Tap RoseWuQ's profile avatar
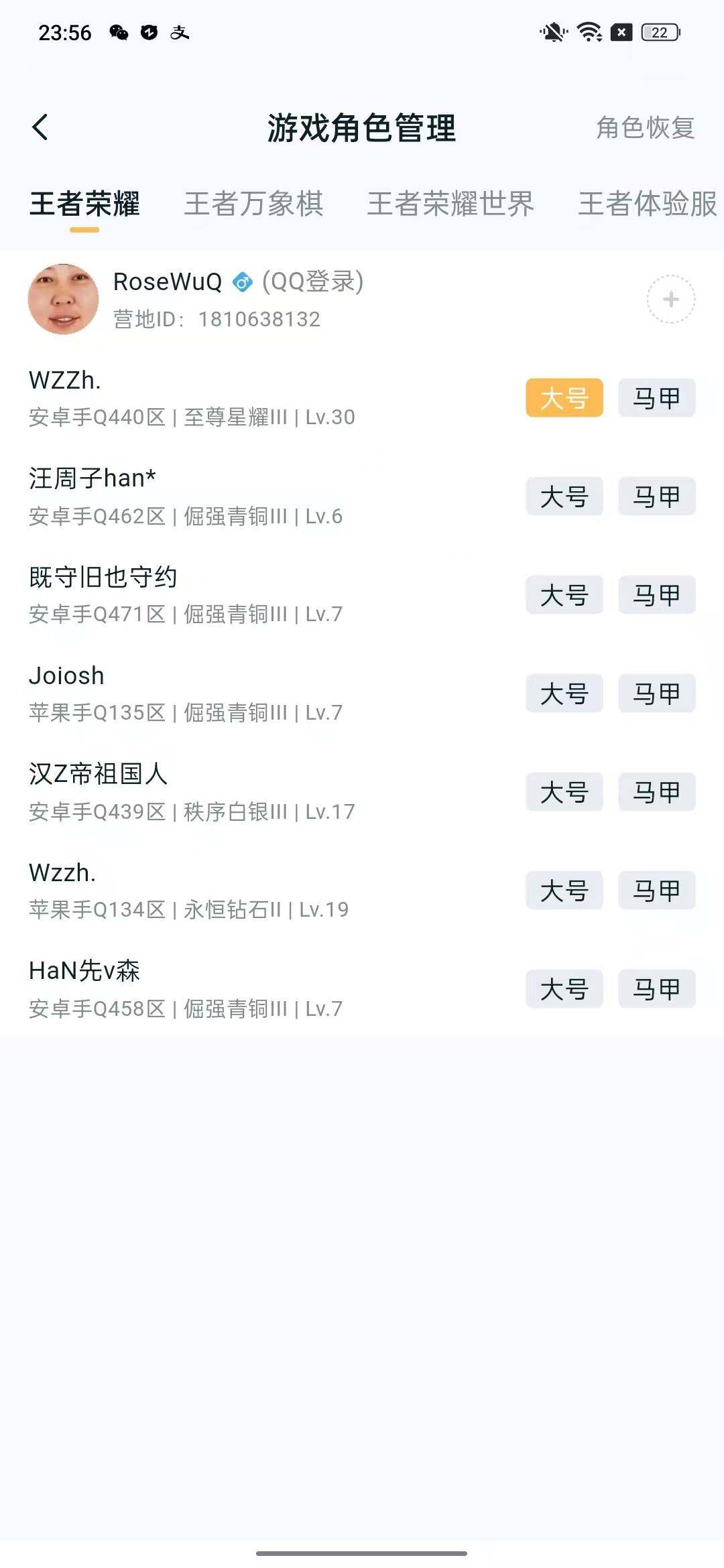Screen dimensions: 724x1568 (64, 299)
